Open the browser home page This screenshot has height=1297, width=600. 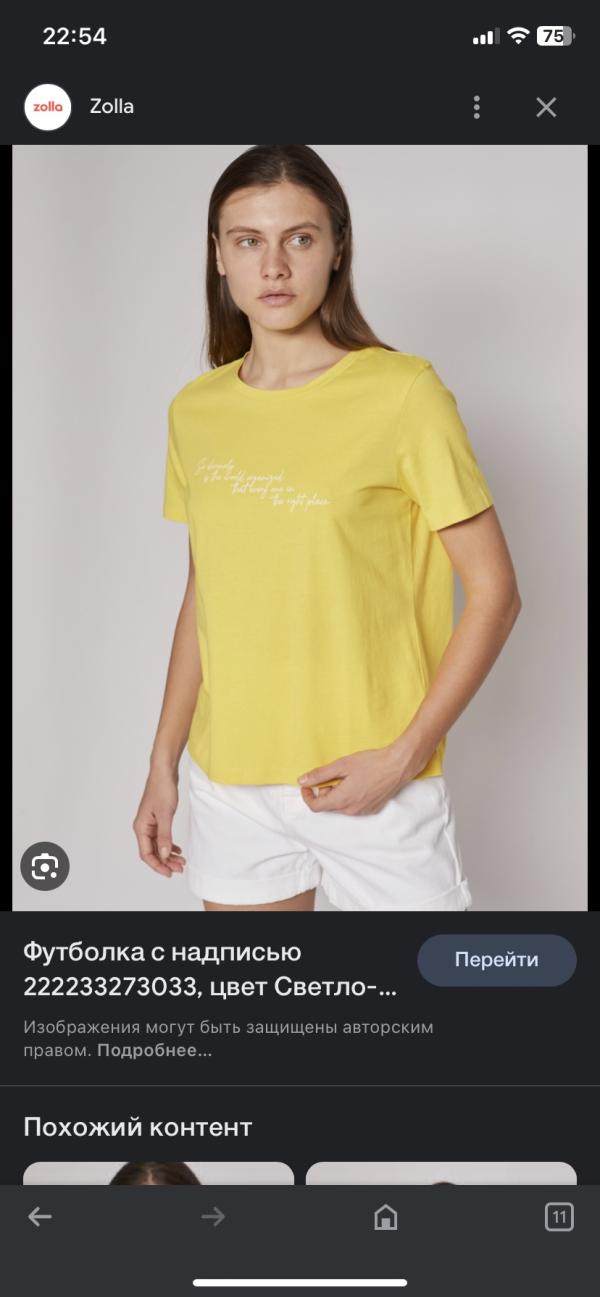[385, 1217]
